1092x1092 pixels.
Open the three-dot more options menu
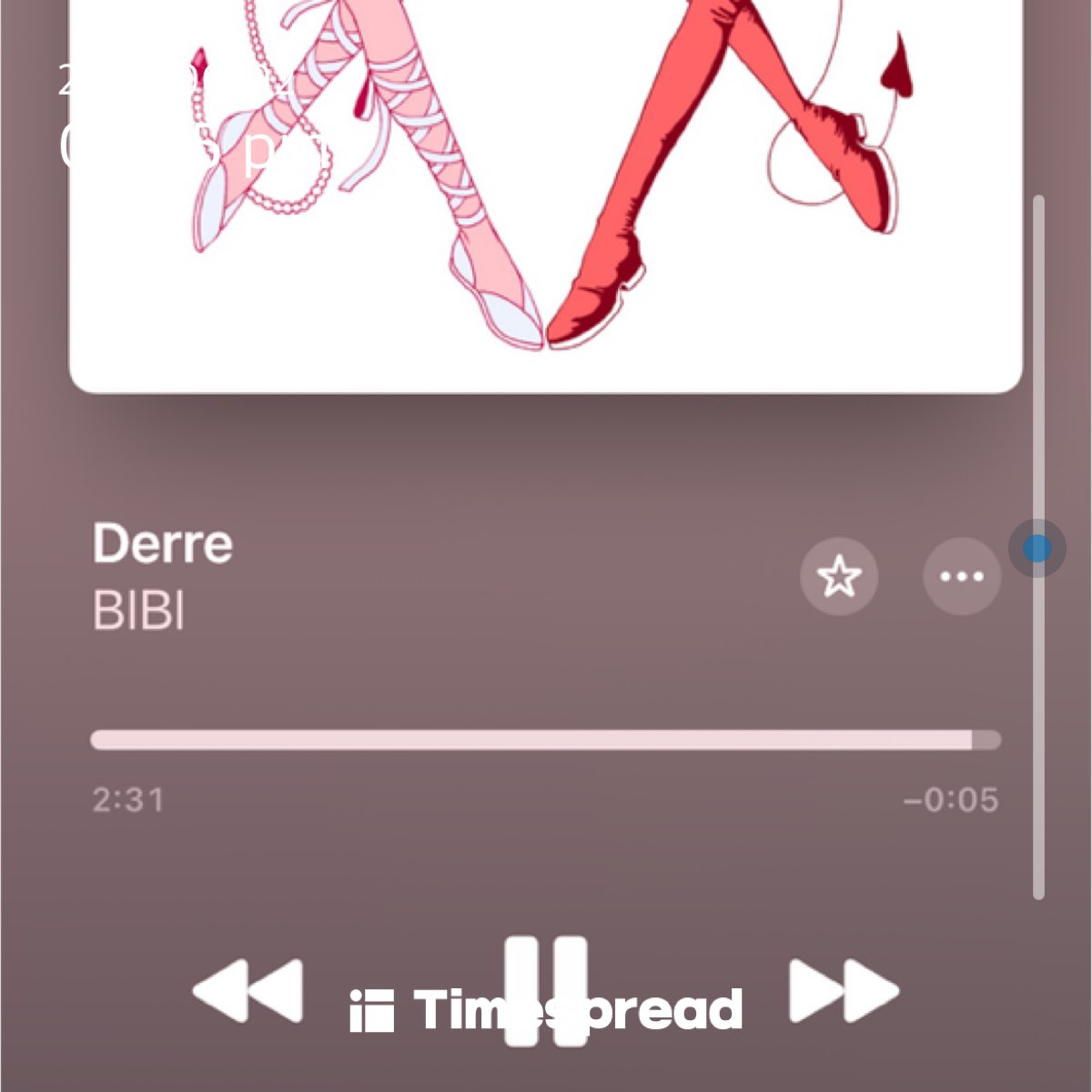pyautogui.click(x=962, y=576)
